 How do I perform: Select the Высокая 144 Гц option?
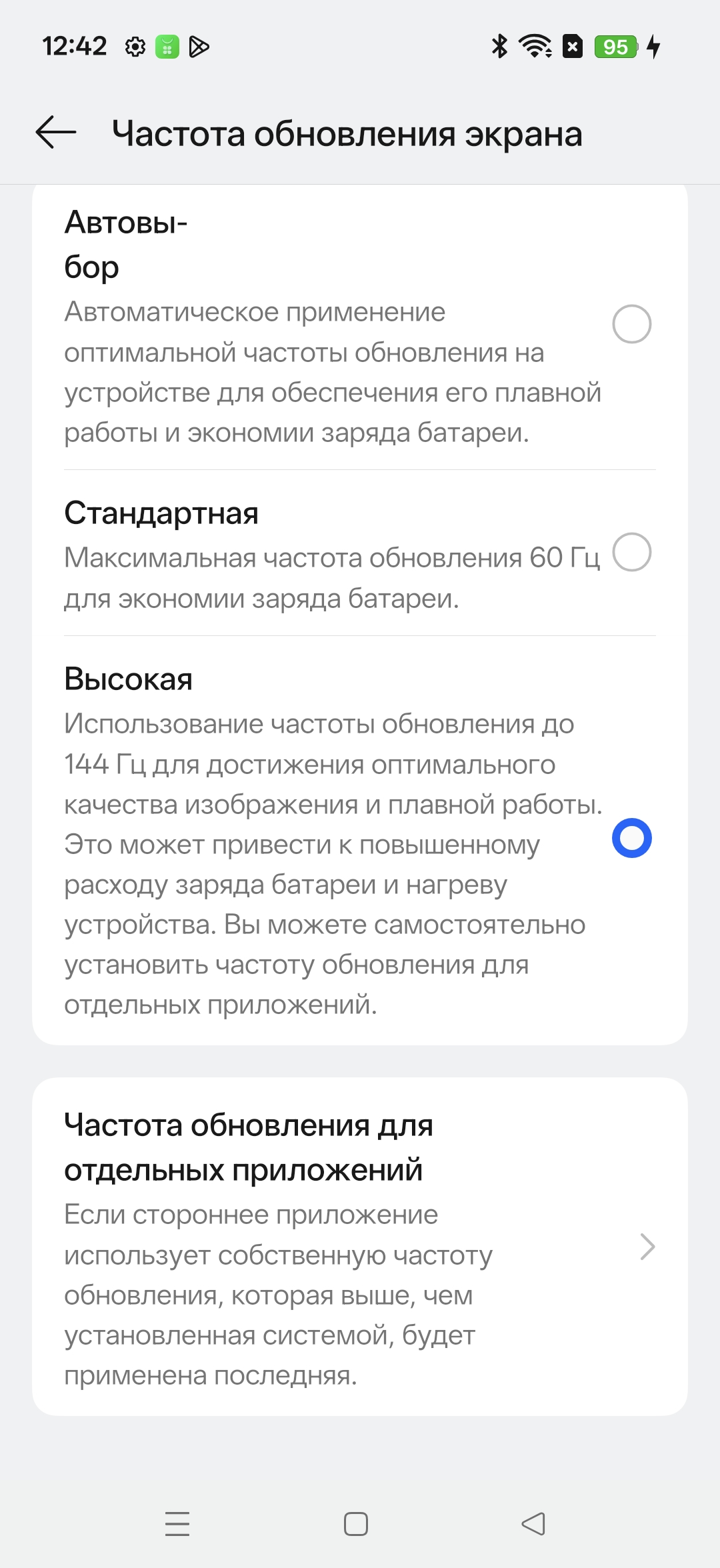(631, 838)
